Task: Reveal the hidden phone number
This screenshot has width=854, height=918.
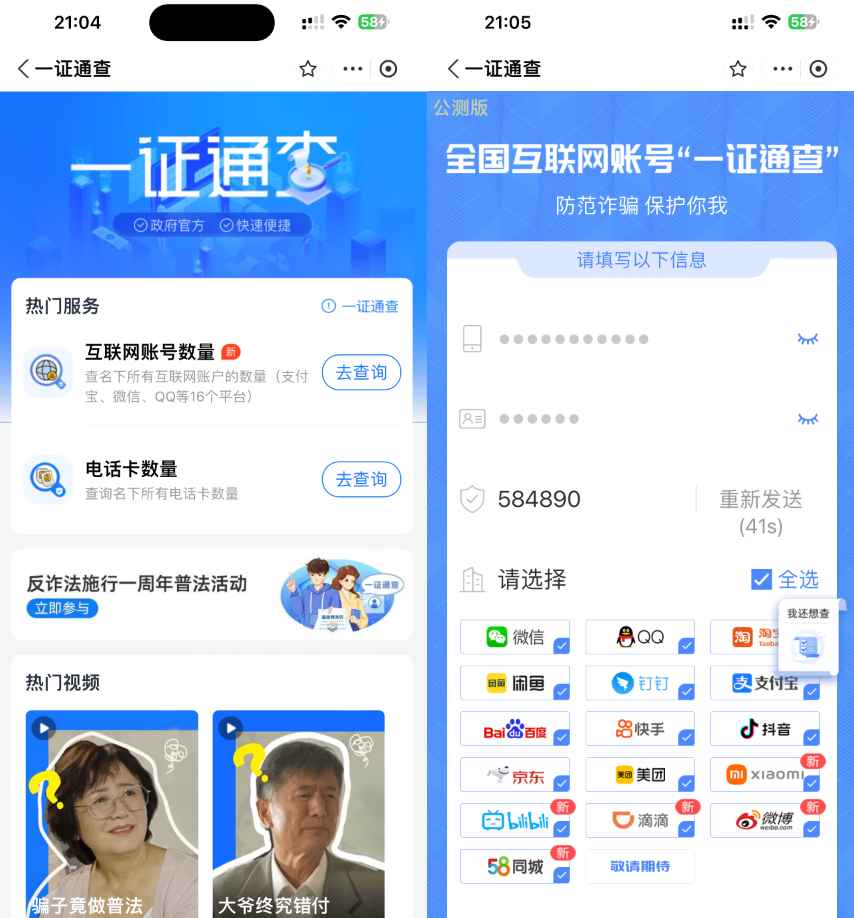Action: (x=807, y=339)
